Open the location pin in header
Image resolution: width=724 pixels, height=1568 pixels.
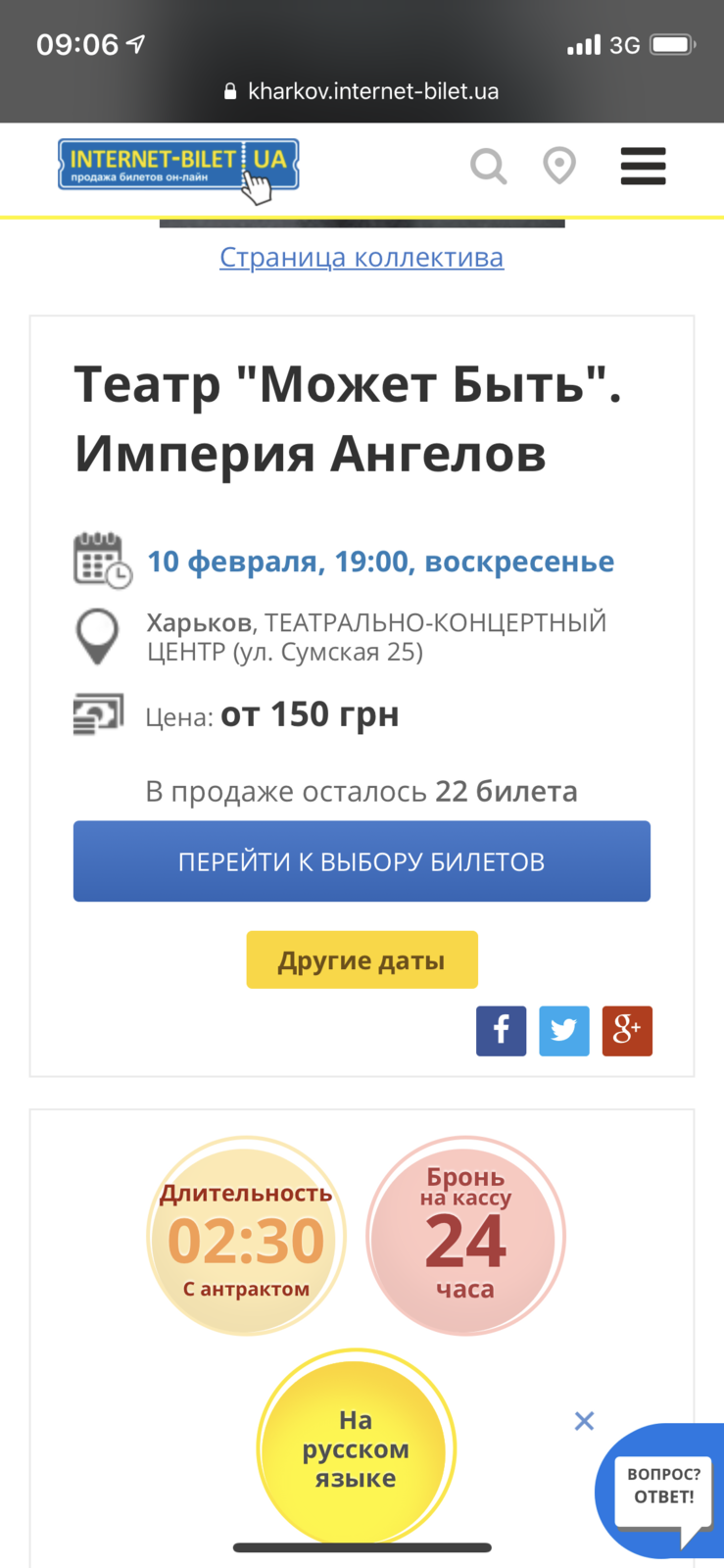559,166
